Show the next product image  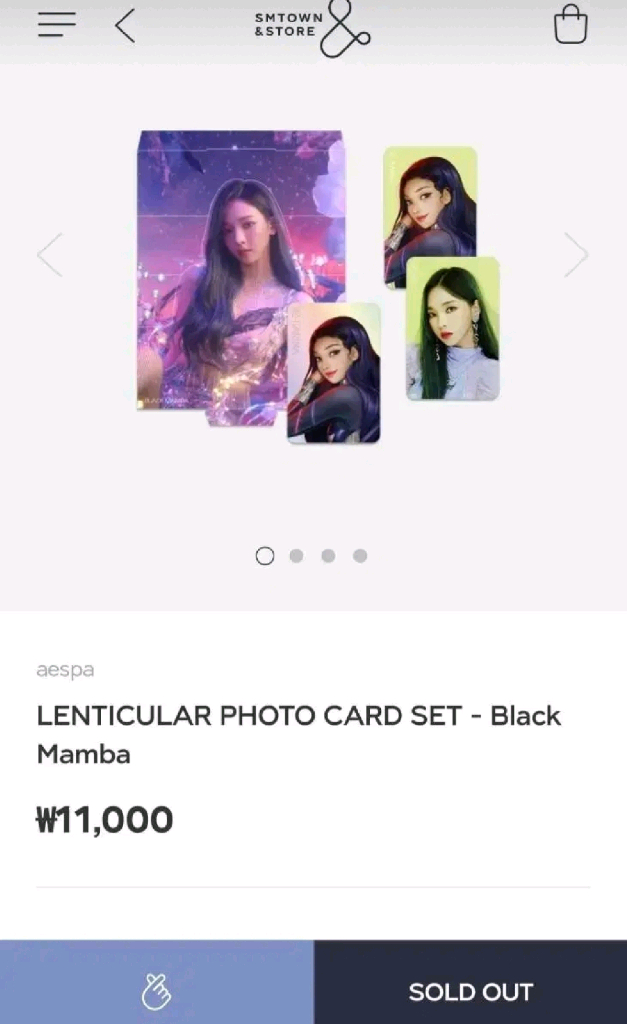point(576,255)
